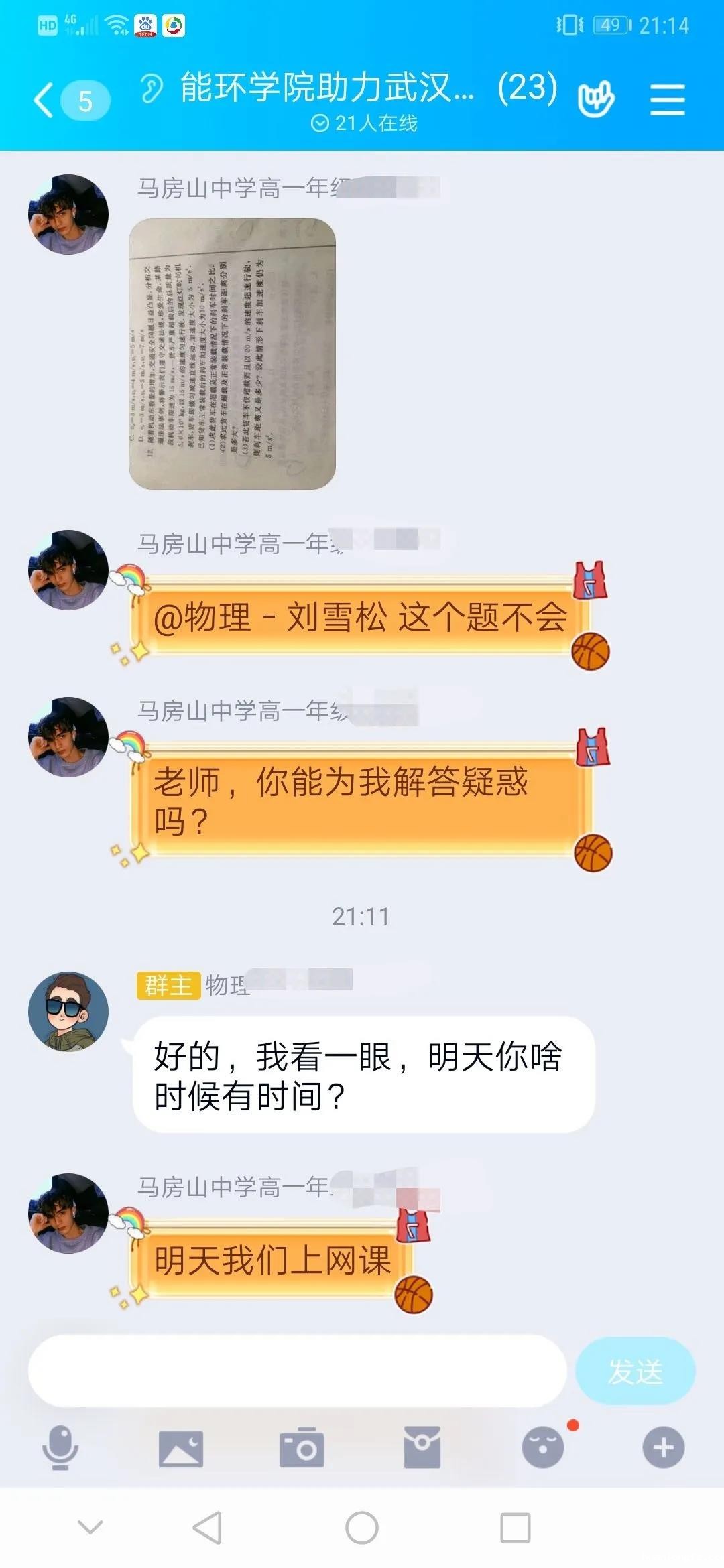Open the emoji sticker panel

[543, 1447]
